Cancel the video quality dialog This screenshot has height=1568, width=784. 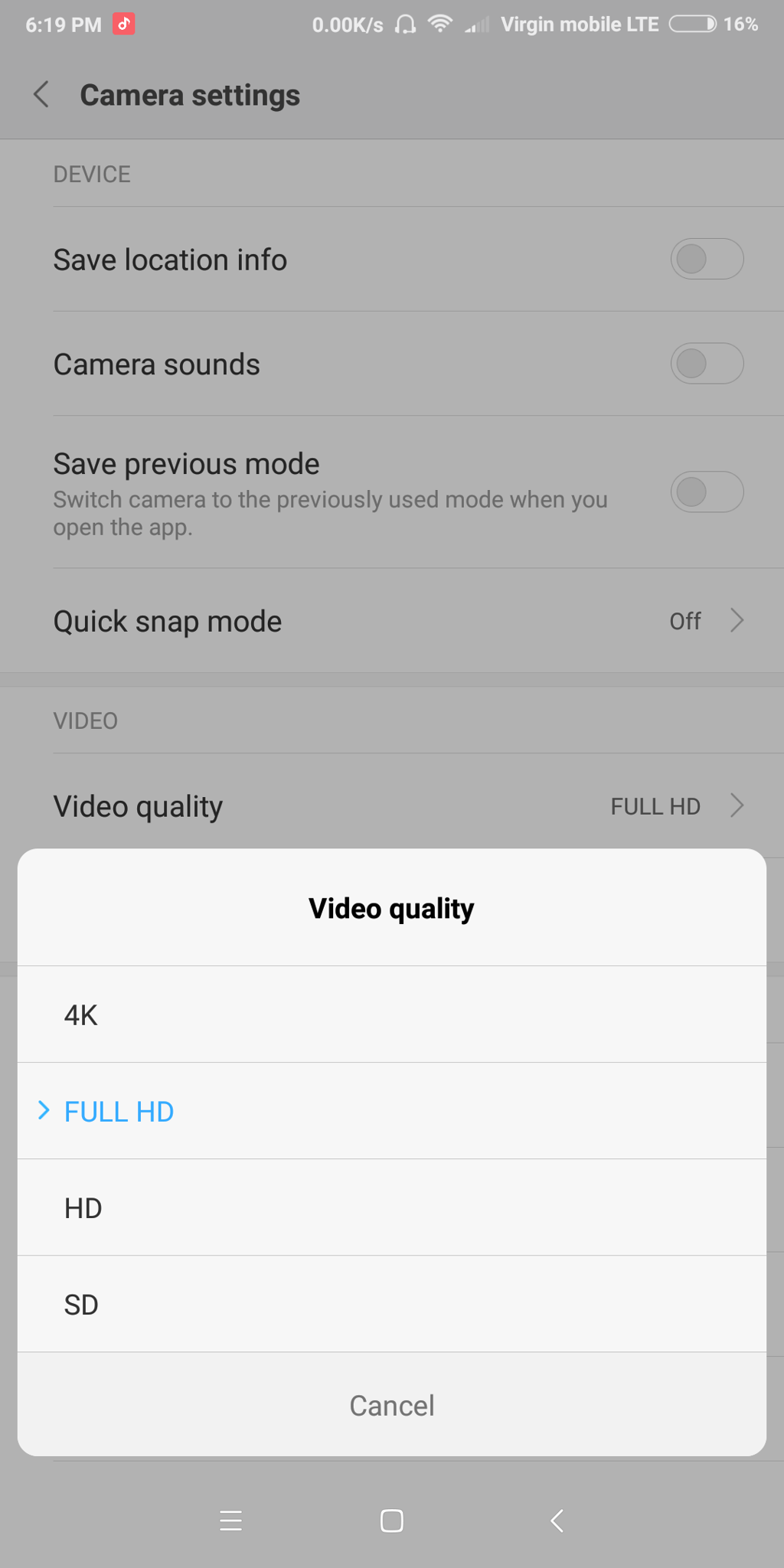(x=391, y=1405)
